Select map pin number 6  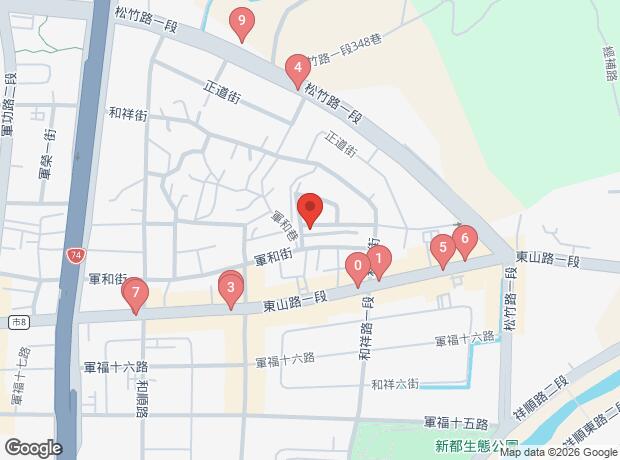click(x=463, y=240)
